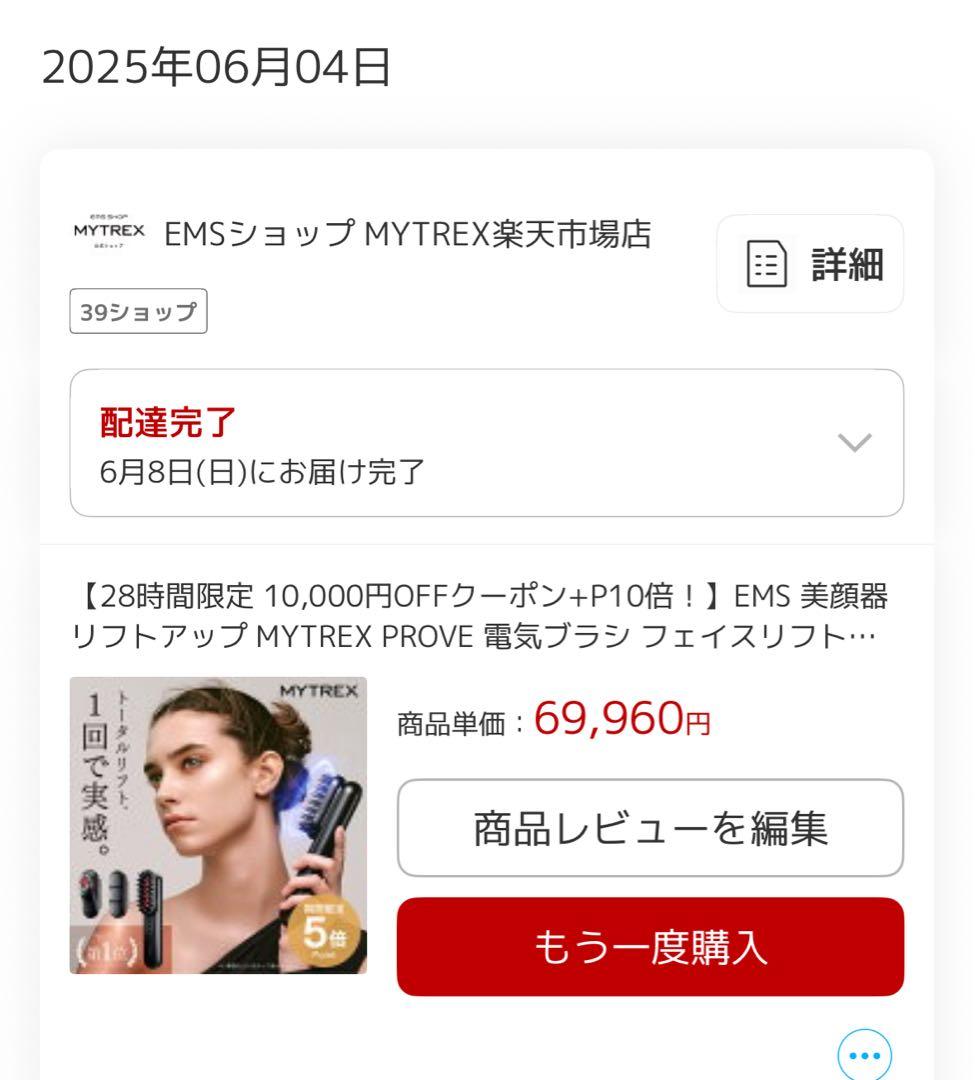Image resolution: width=975 pixels, height=1080 pixels.
Task: Click the 39ショップ badge
Action: [x=137, y=310]
